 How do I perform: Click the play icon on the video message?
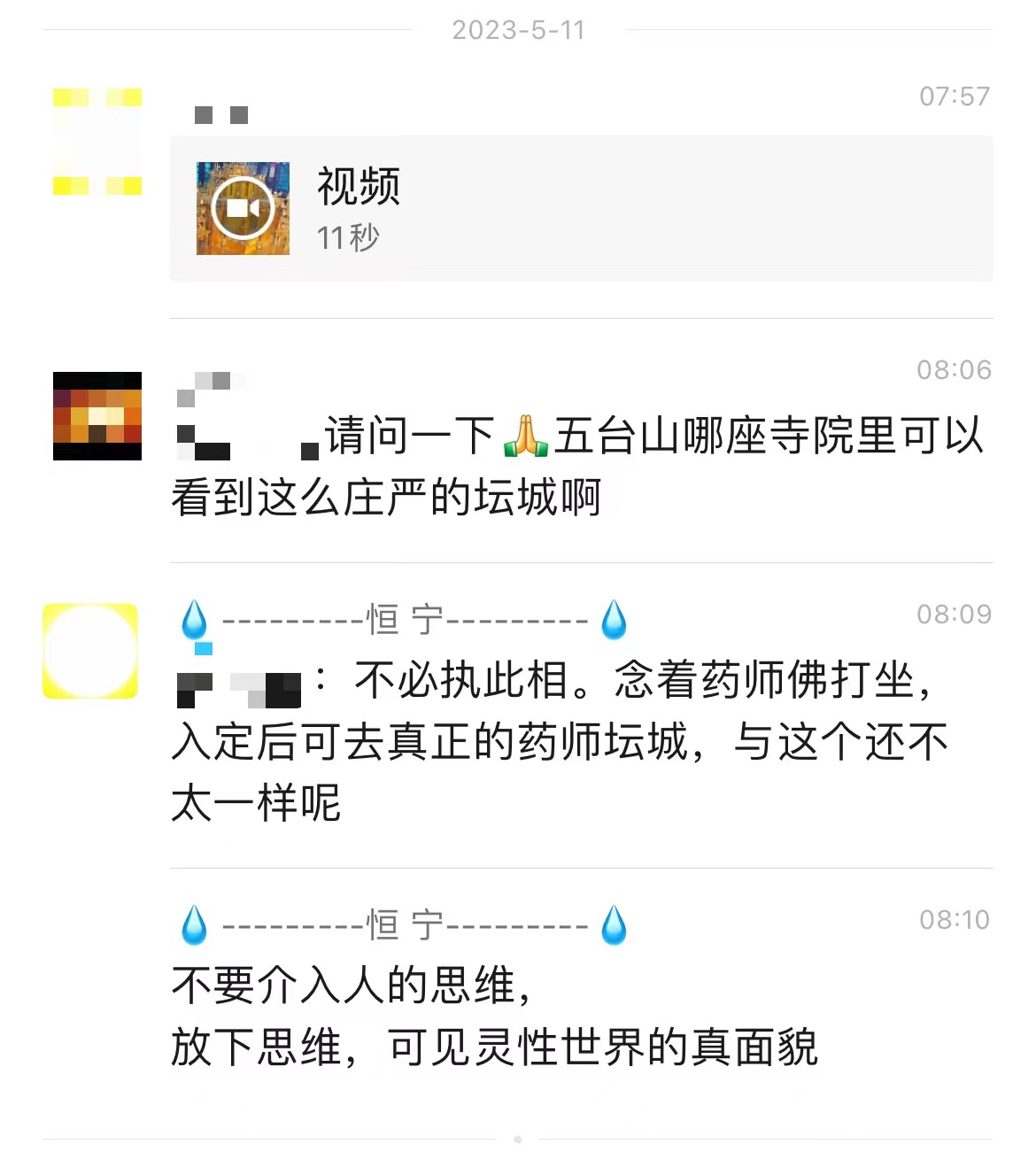242,207
